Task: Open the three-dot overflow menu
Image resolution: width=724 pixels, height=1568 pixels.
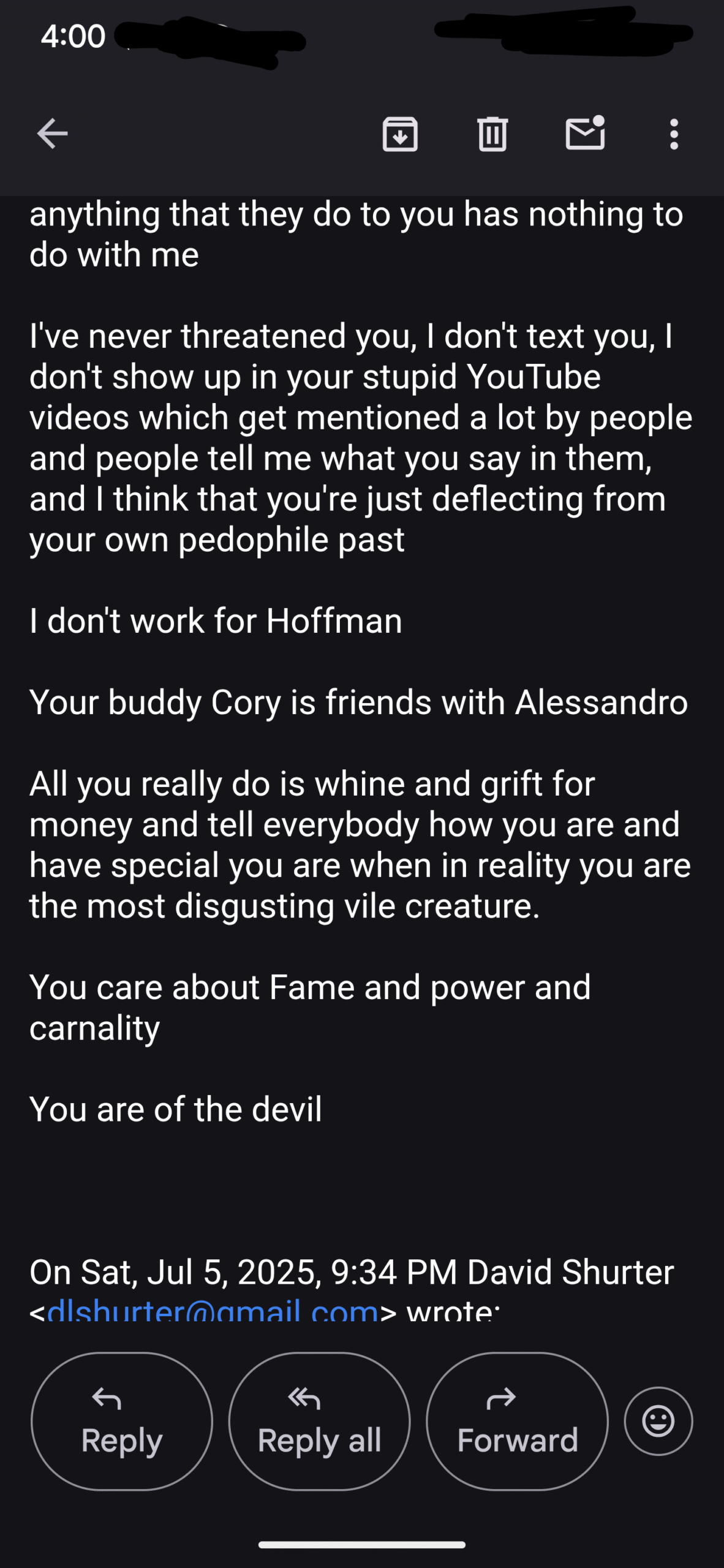Action: [x=674, y=134]
